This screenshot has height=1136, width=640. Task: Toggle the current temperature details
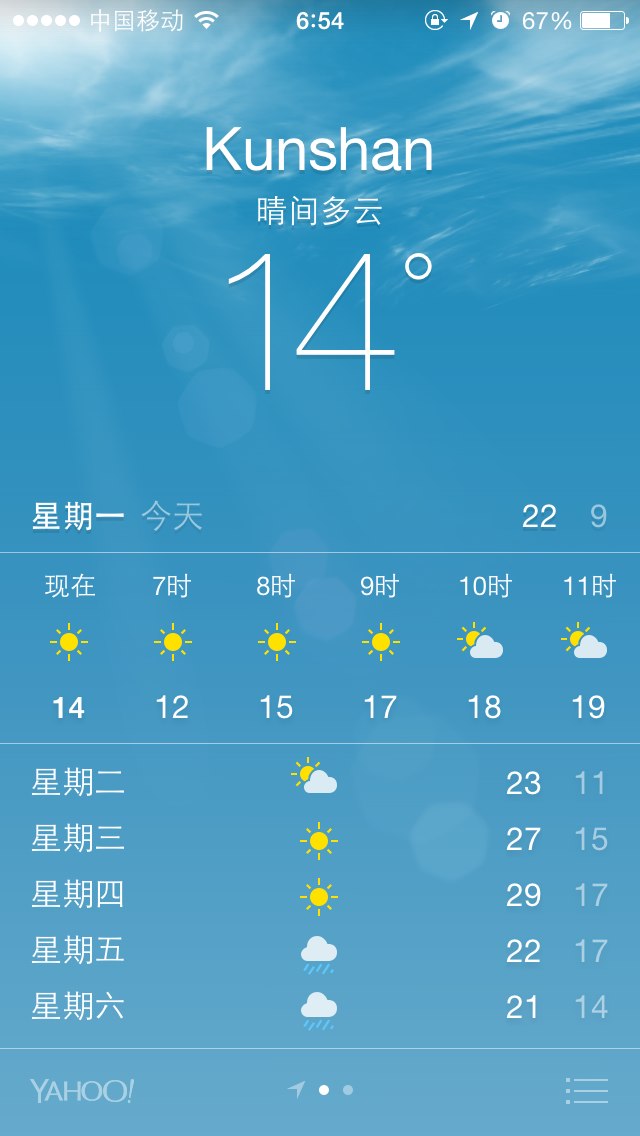point(329,321)
